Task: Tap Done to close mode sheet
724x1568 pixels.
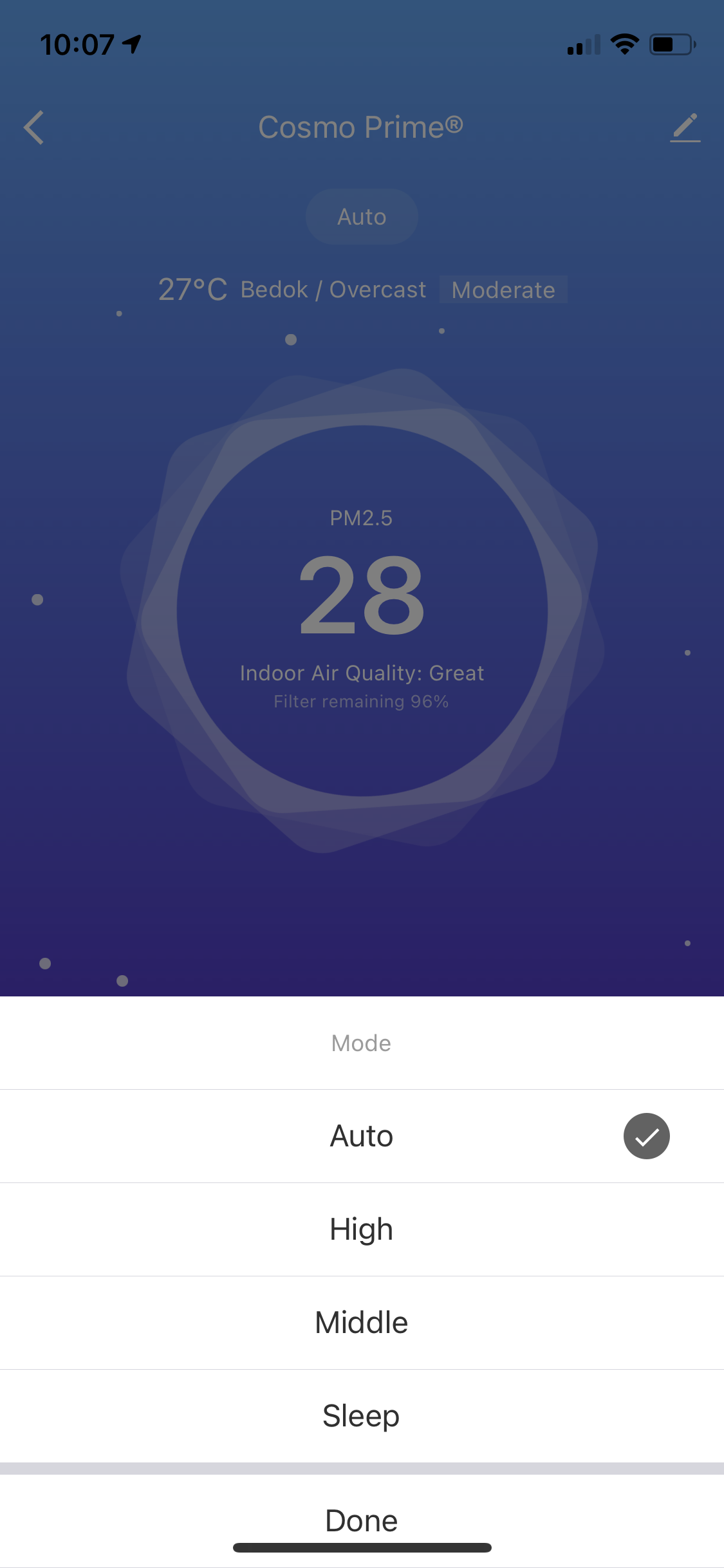Action: point(362,1520)
